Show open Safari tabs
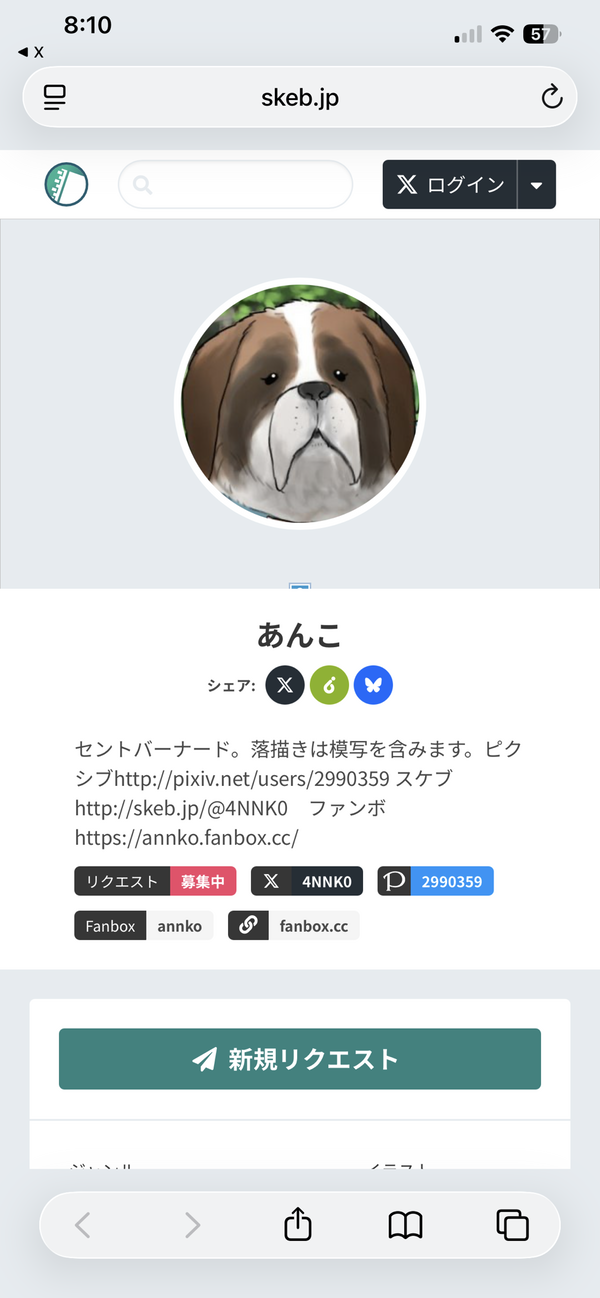The height and width of the screenshot is (1298, 600). (512, 1225)
